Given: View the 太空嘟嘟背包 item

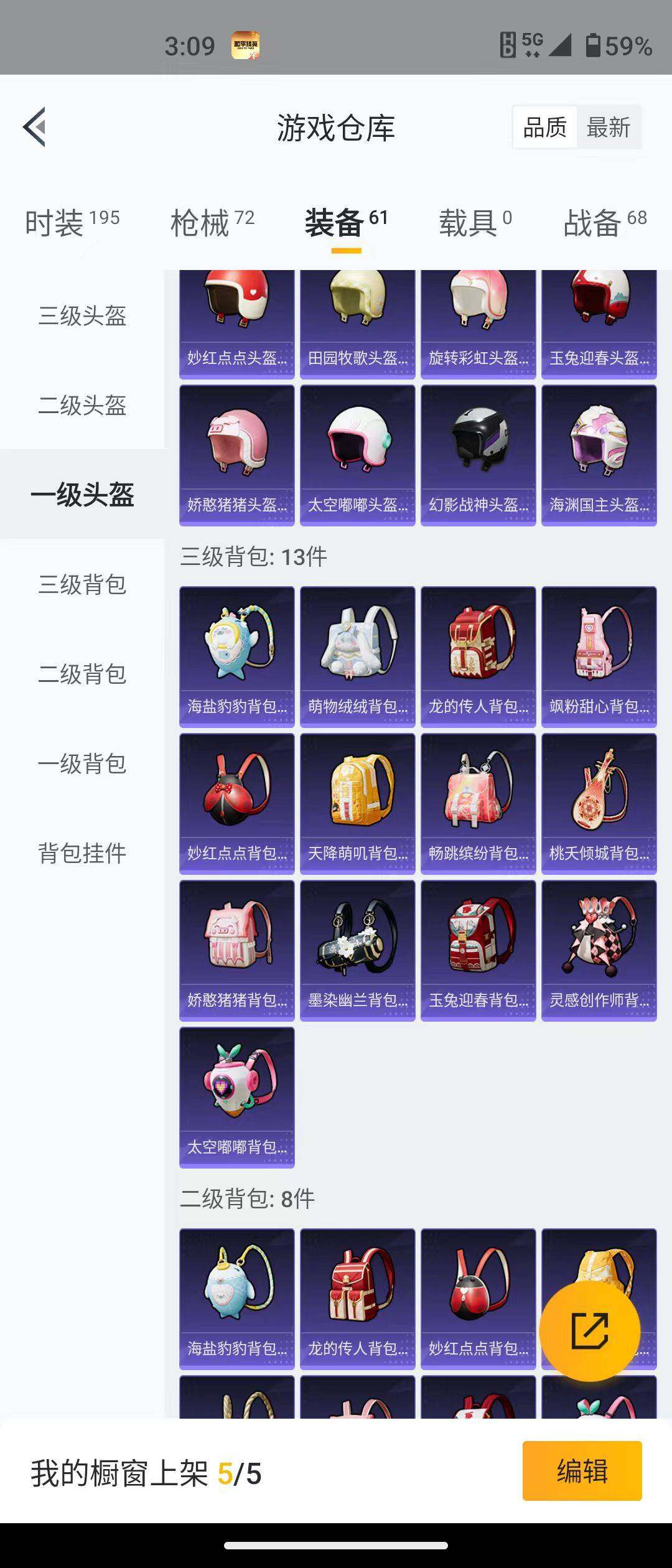Looking at the screenshot, I should 237,1097.
